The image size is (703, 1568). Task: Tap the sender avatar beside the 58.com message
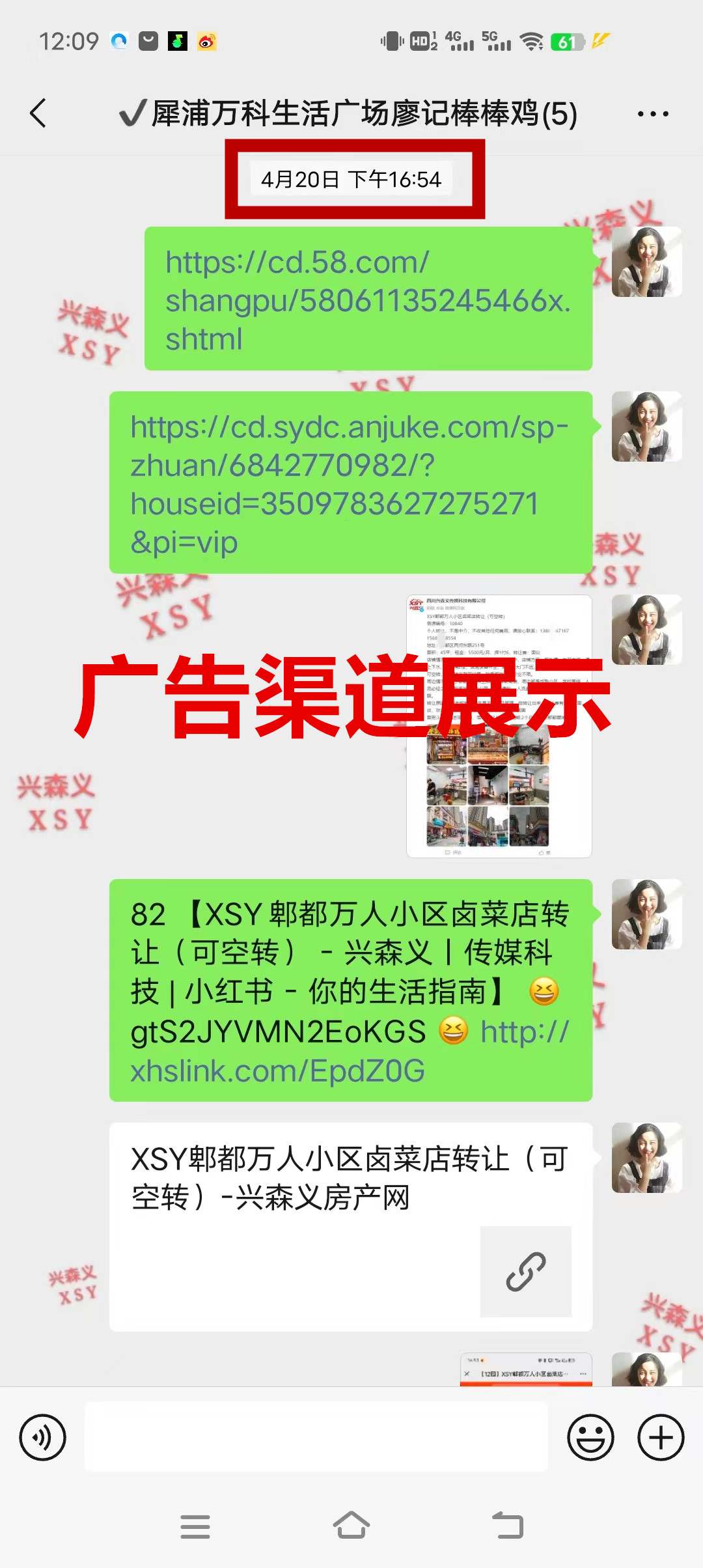pos(646,262)
